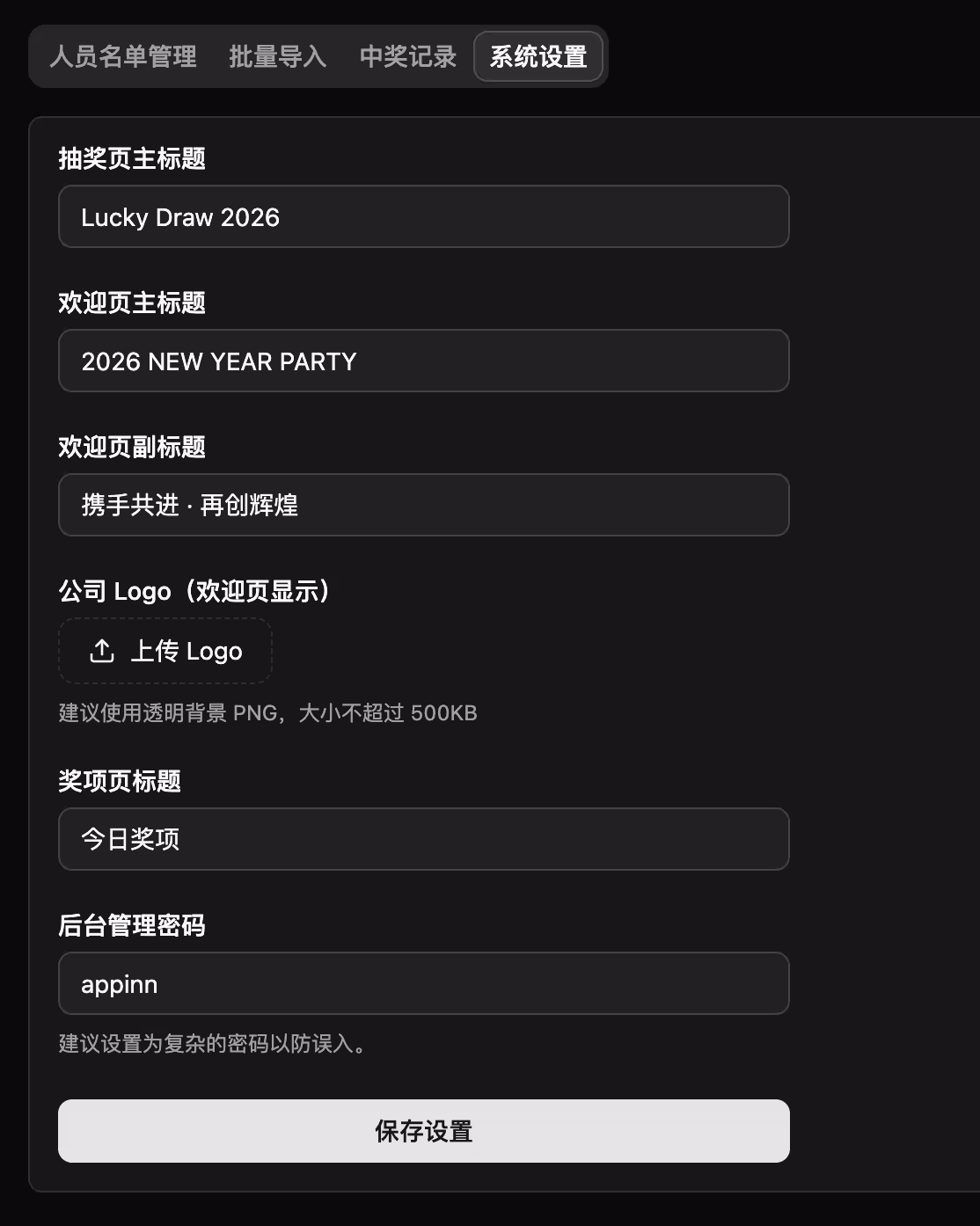Focus the 今日奖项 prize page title field
The width and height of the screenshot is (980, 1226).
tap(423, 839)
